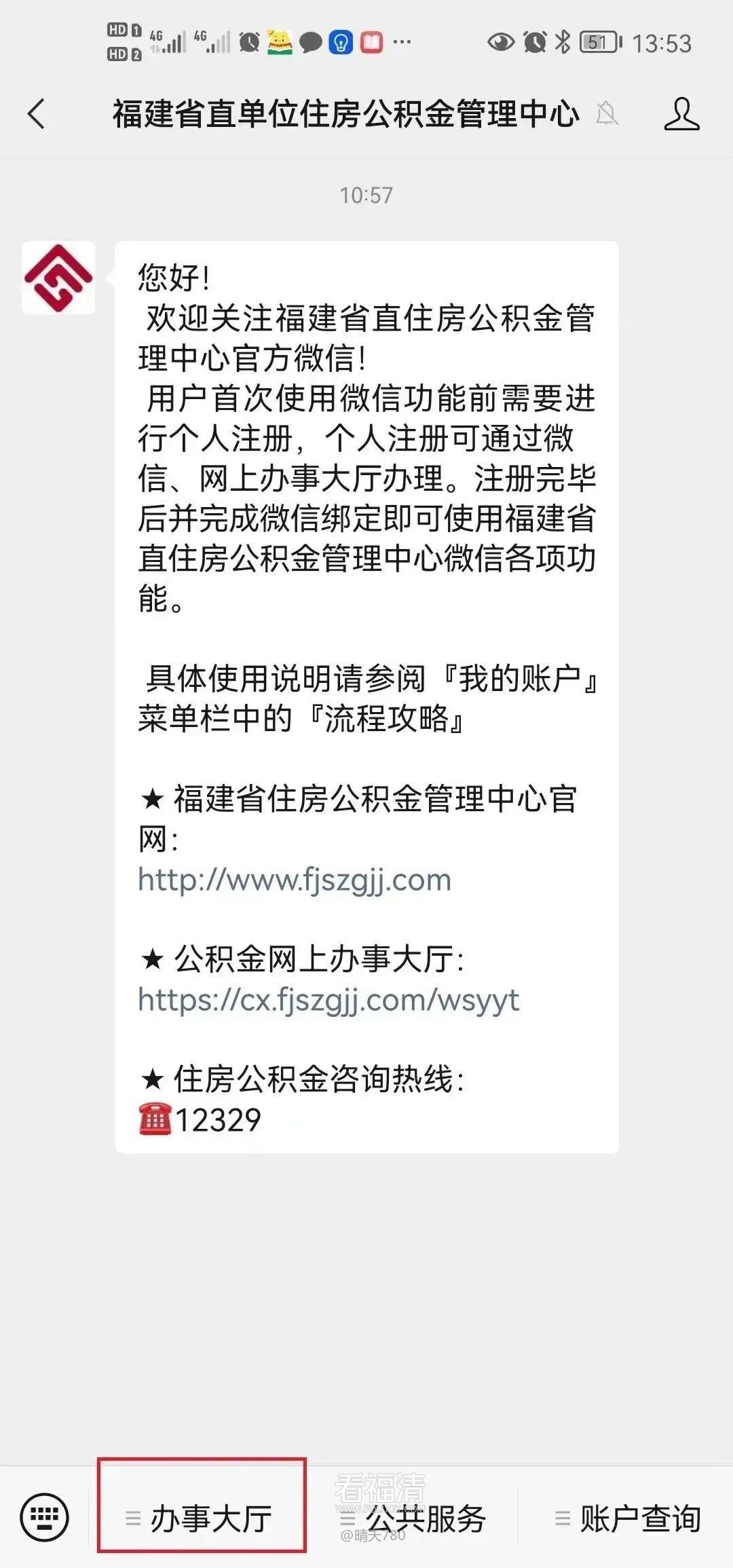Switch to keyboard input mode
Image resolution: width=733 pixels, height=1568 pixels.
45,1517
